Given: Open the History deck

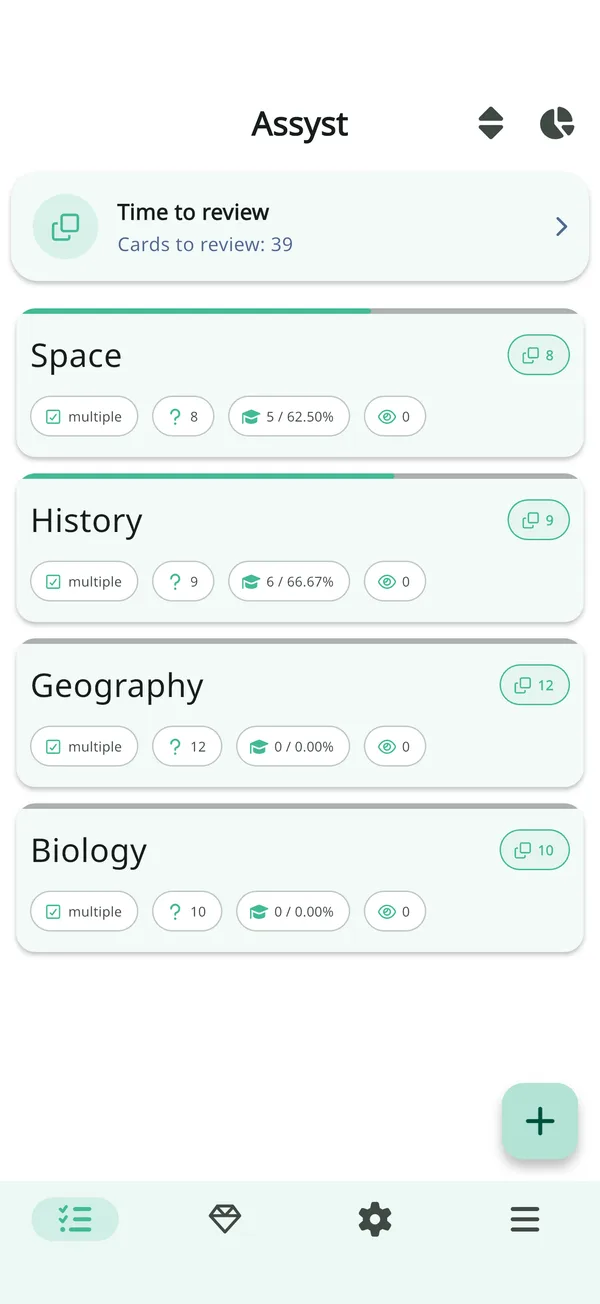Looking at the screenshot, I should tap(300, 548).
